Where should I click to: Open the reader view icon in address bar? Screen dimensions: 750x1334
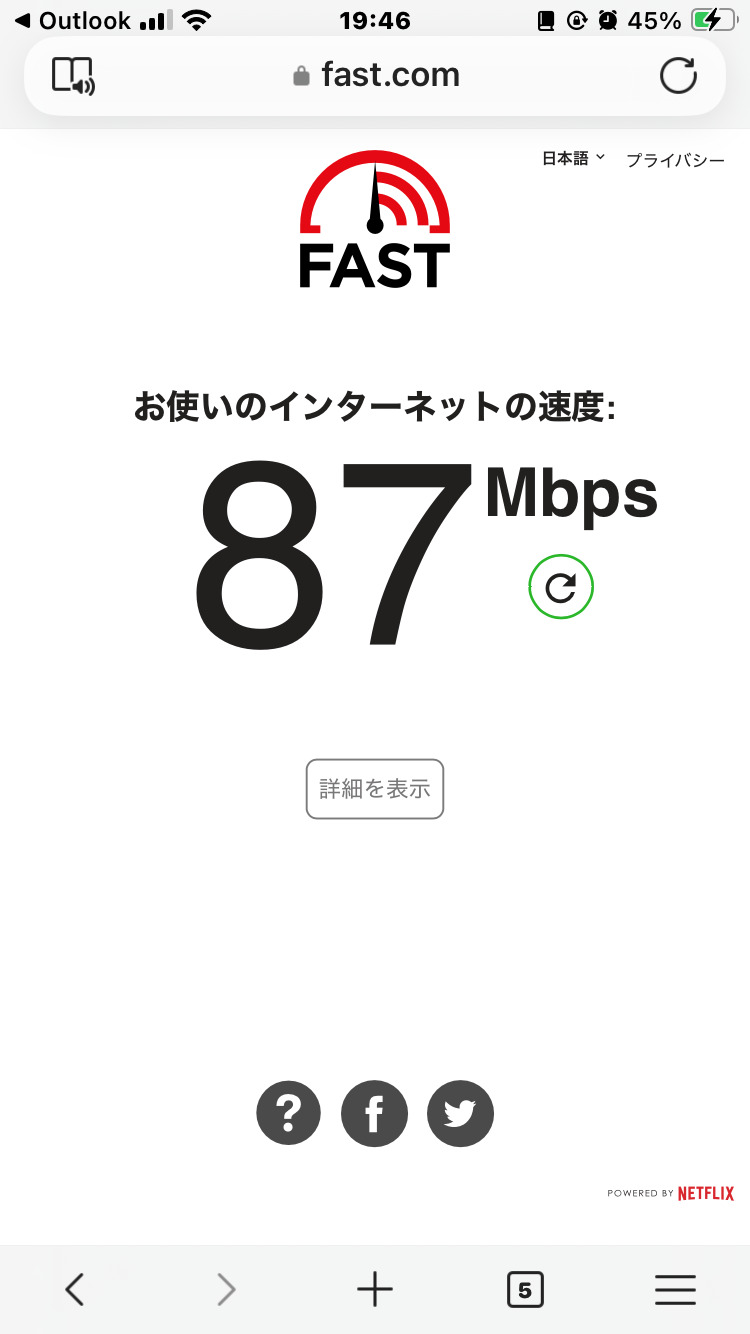coord(73,76)
